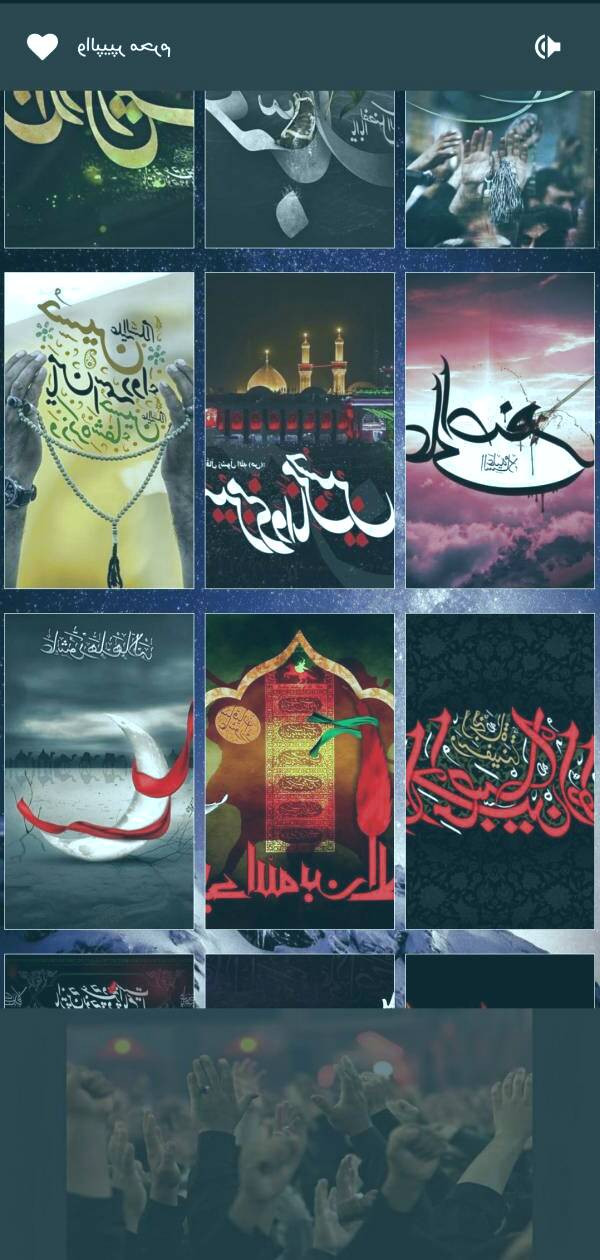Open the golden dome shrine wallpaper

click(x=300, y=430)
